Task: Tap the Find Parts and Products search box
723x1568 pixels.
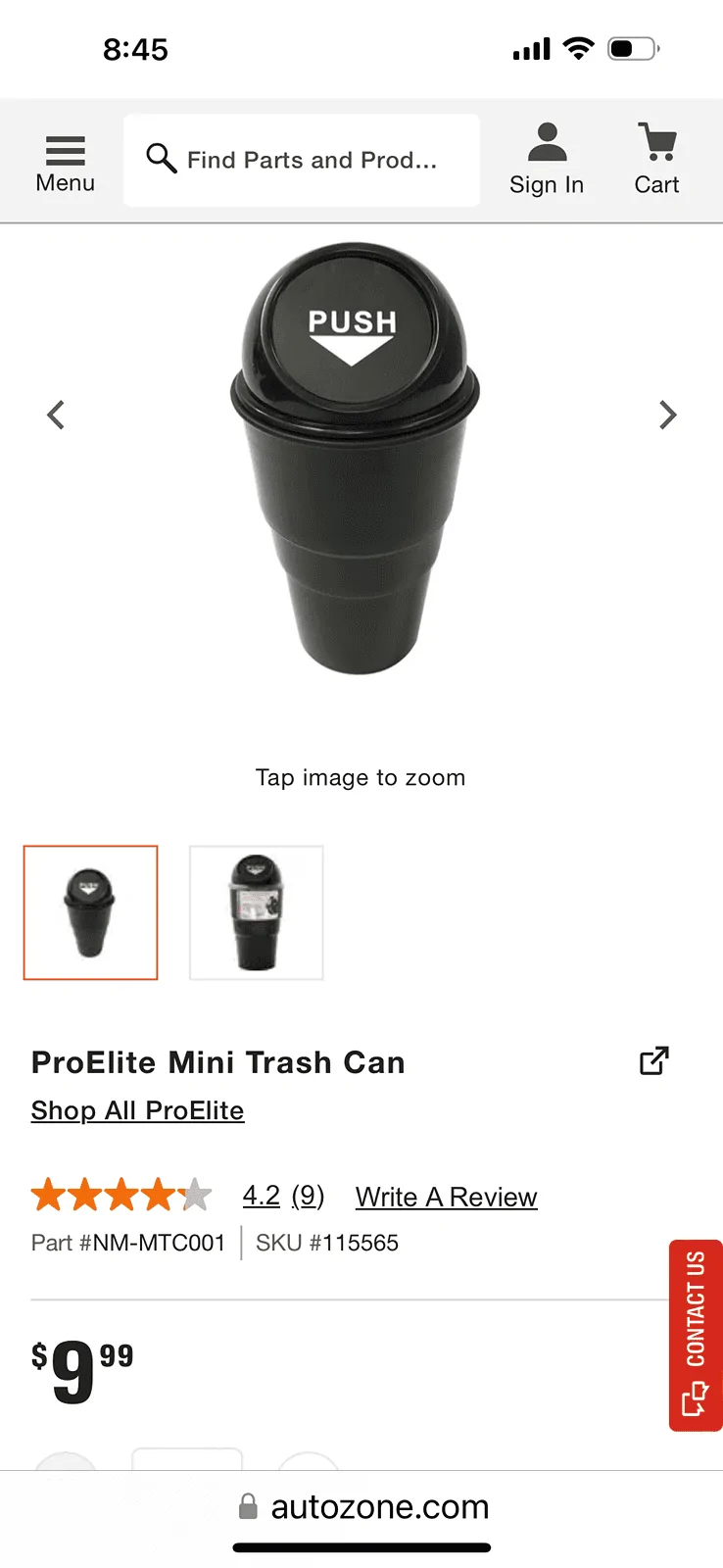Action: click(x=302, y=160)
